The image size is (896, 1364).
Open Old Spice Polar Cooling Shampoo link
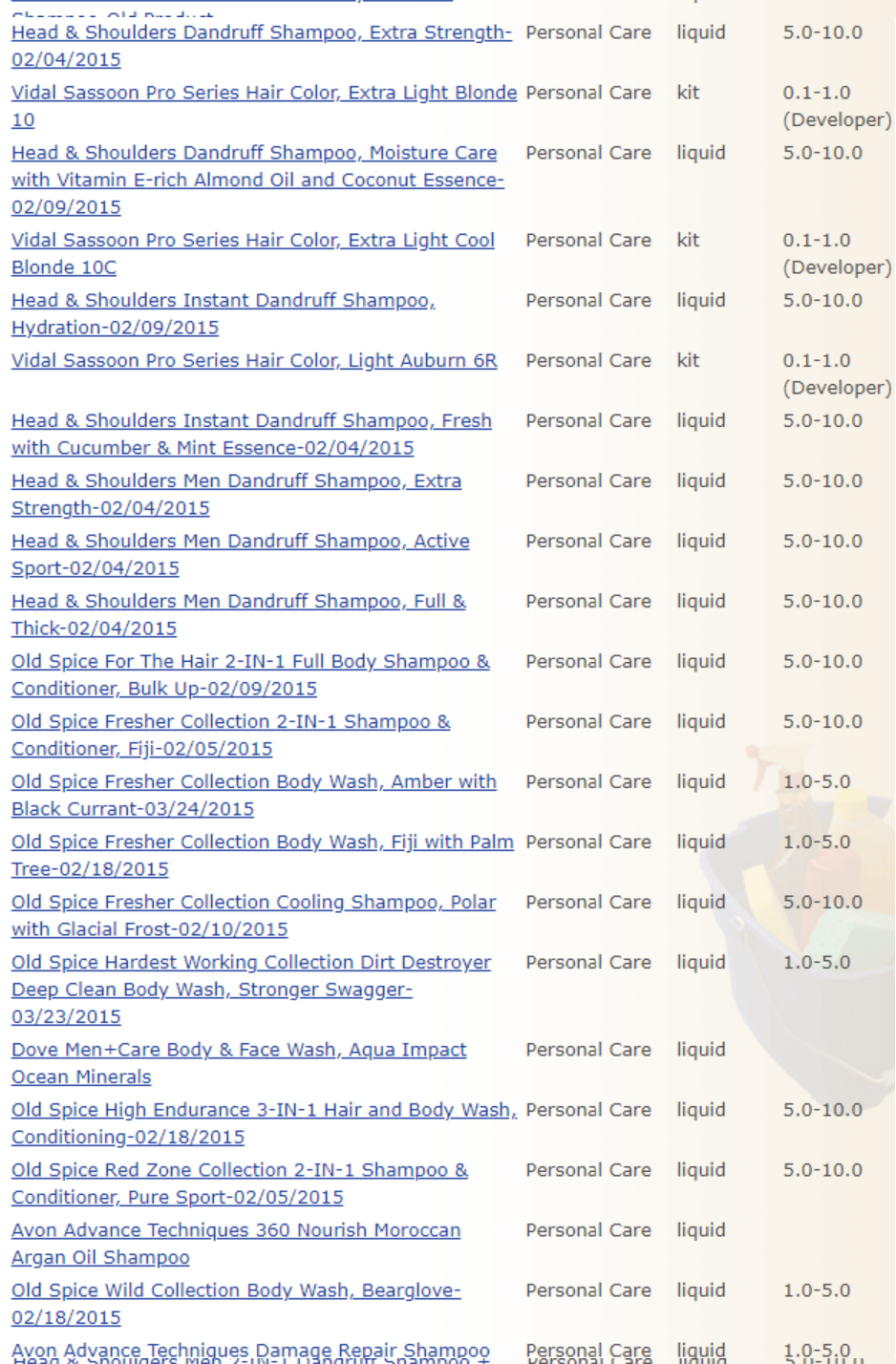253,903
